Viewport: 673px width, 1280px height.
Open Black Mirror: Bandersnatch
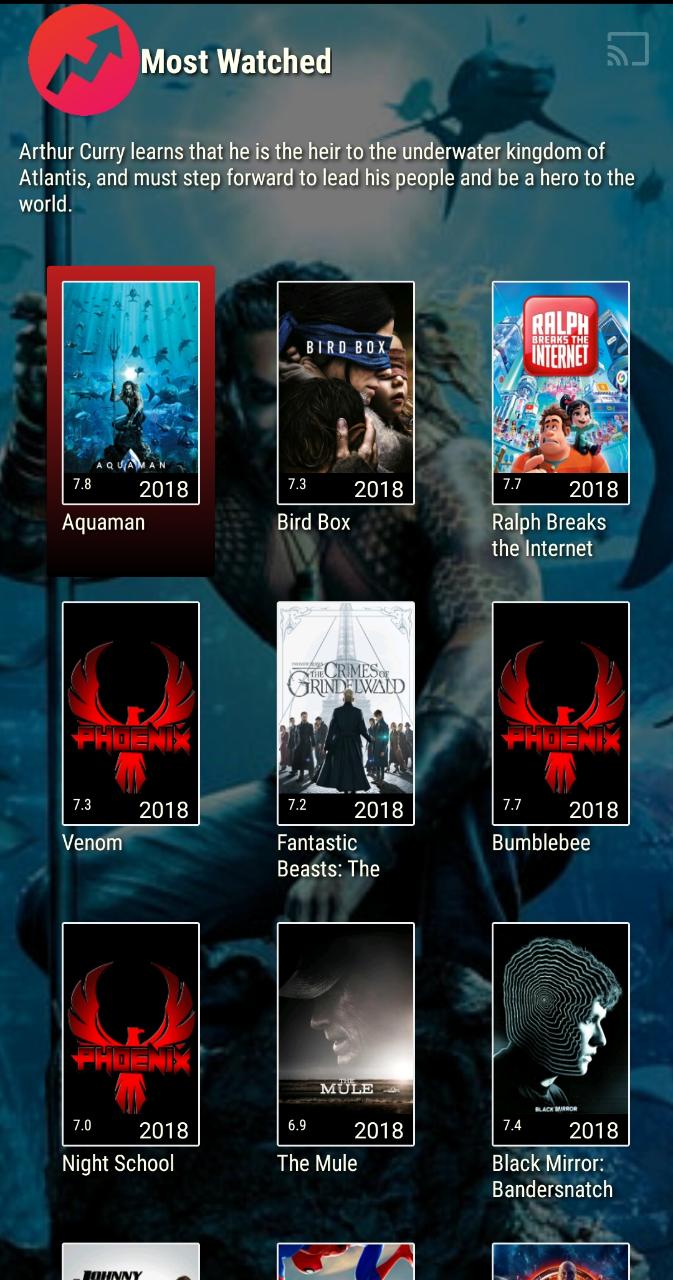(x=560, y=1062)
